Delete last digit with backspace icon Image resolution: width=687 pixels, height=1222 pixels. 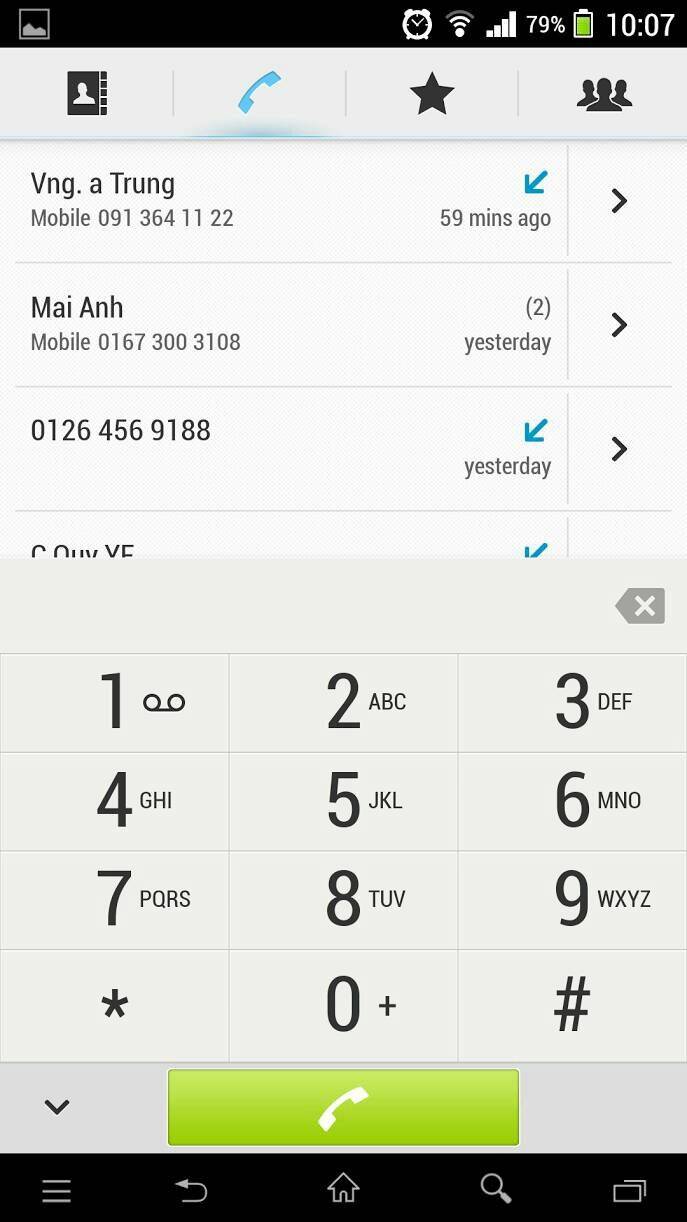(640, 606)
